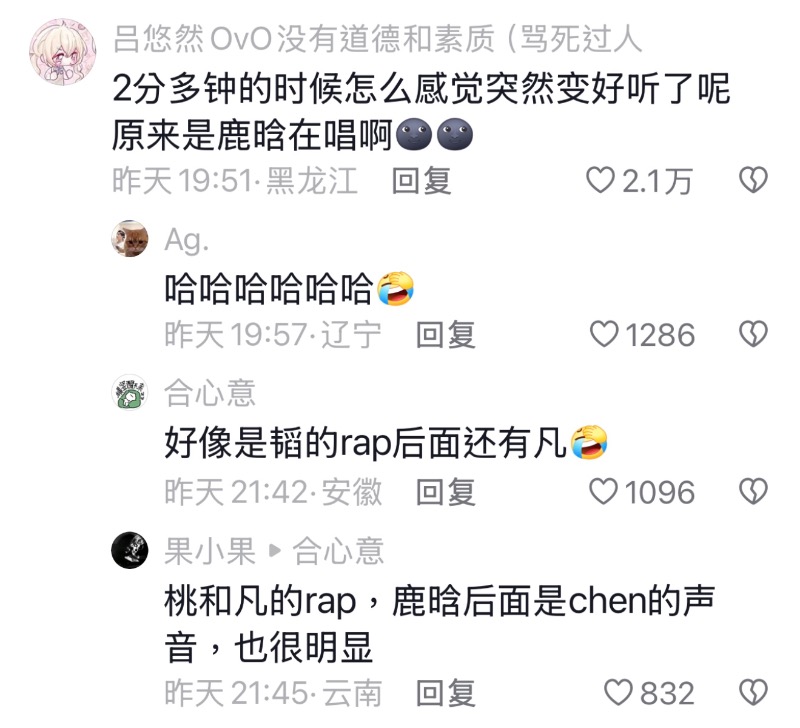Open 合心意's avatar profile
The image size is (800, 728).
coord(130,395)
